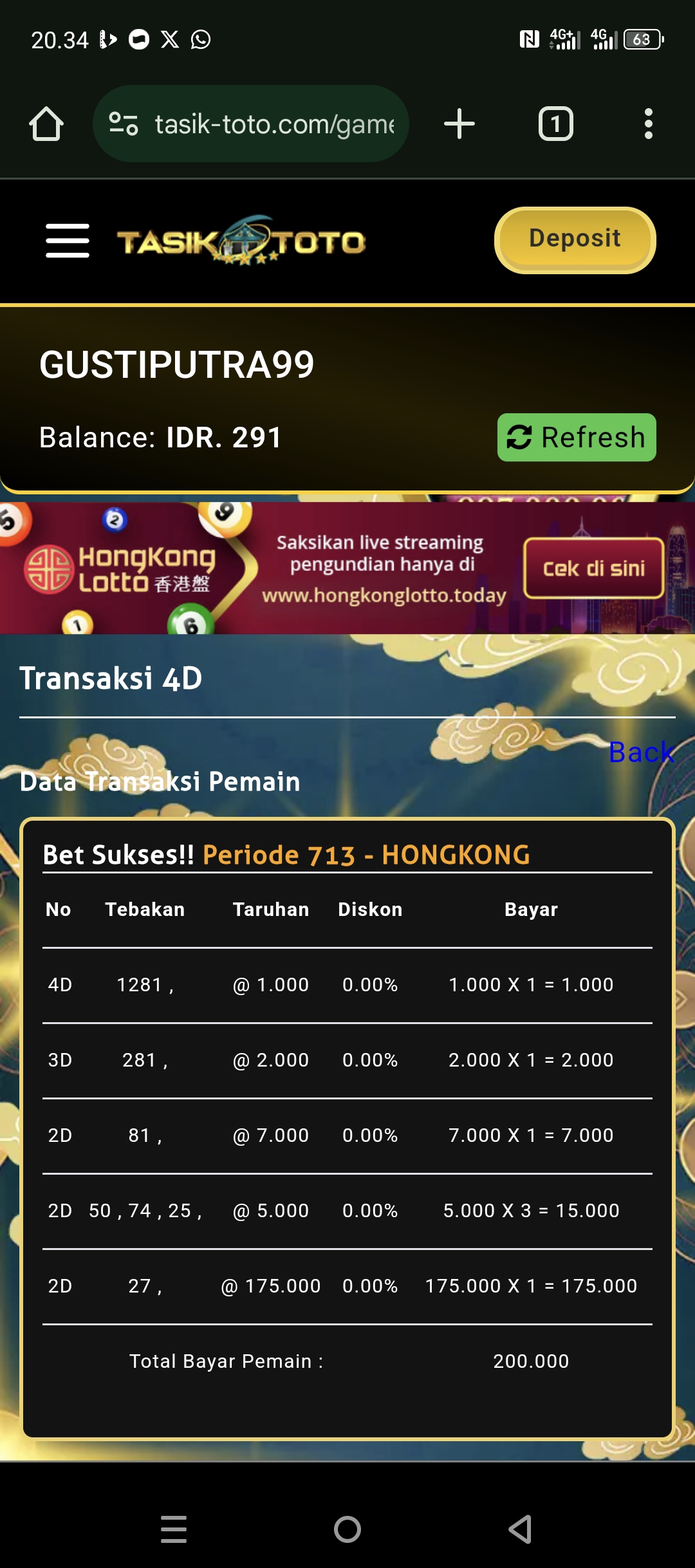Go to the browser home page

pyautogui.click(x=46, y=124)
